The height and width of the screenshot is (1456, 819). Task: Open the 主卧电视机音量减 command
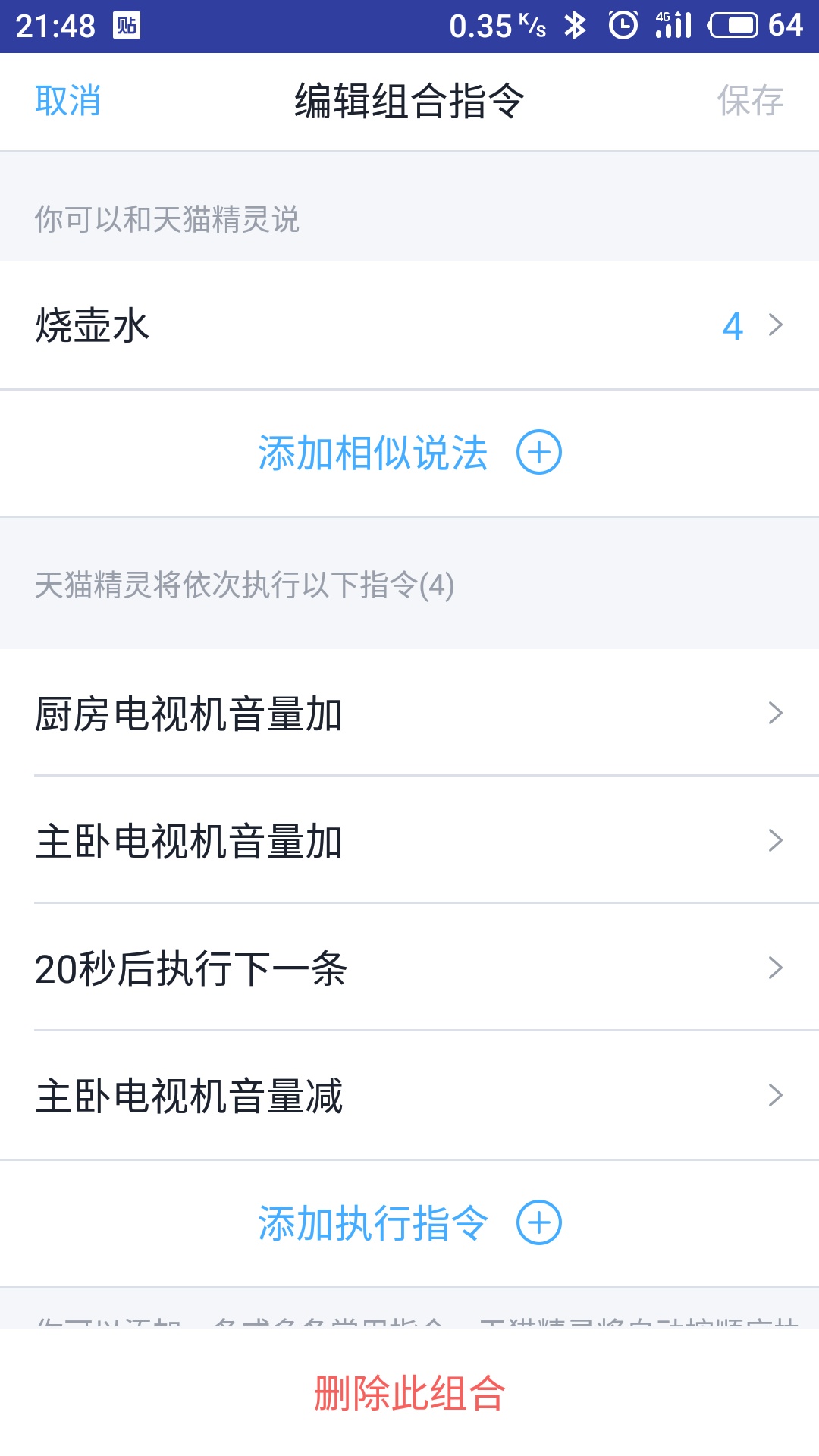click(x=409, y=1095)
